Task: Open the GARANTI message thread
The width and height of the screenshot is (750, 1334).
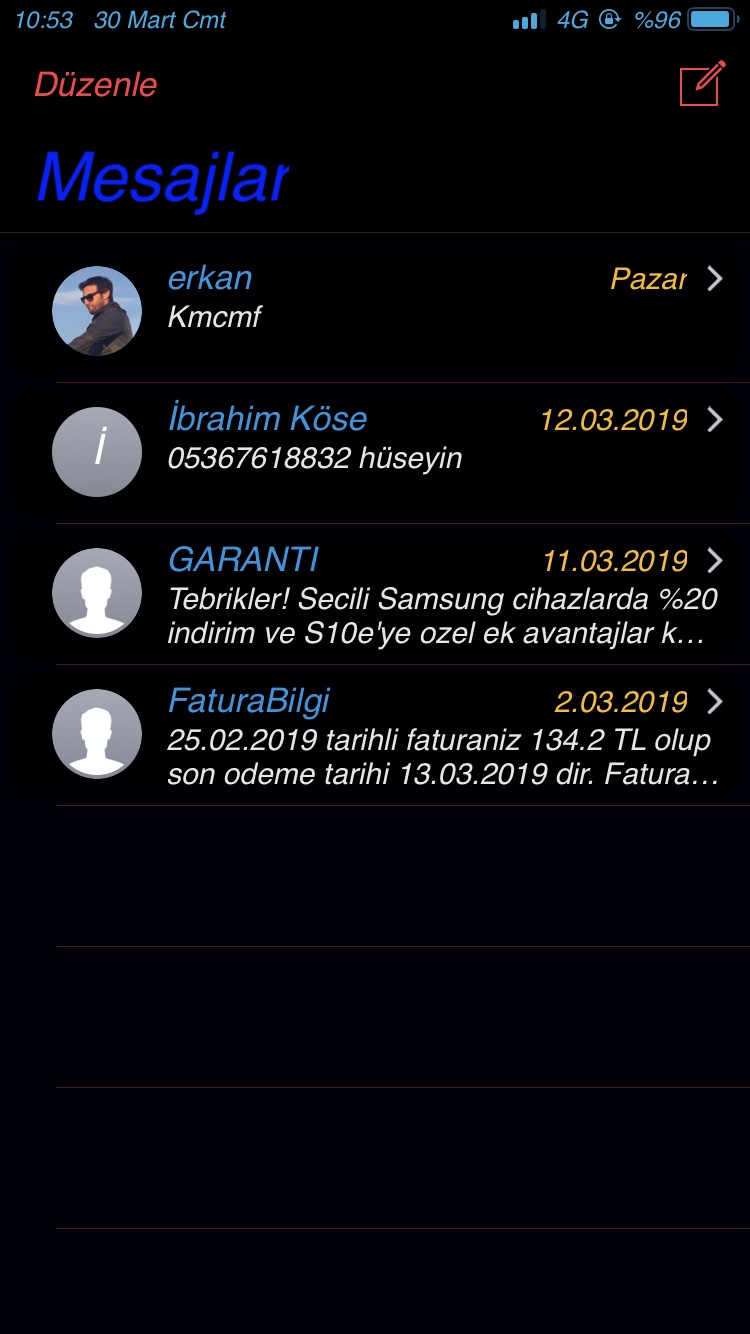Action: pos(400,594)
